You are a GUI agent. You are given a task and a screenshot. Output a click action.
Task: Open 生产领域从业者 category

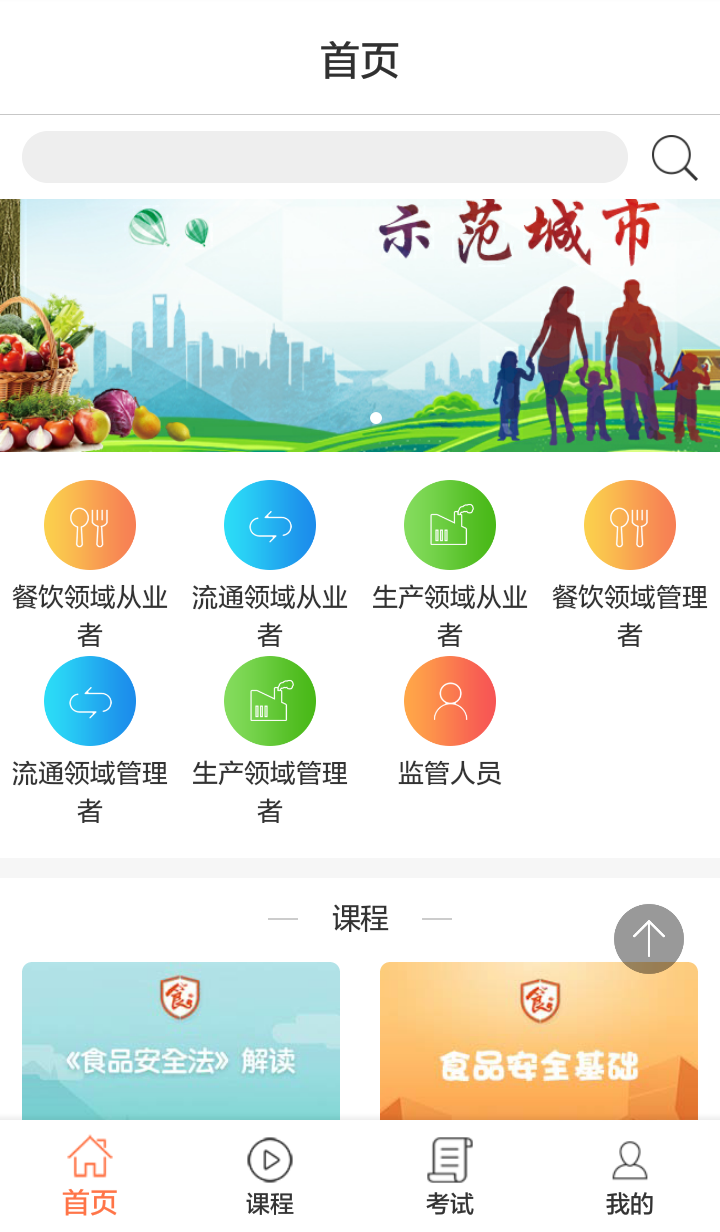tap(450, 526)
